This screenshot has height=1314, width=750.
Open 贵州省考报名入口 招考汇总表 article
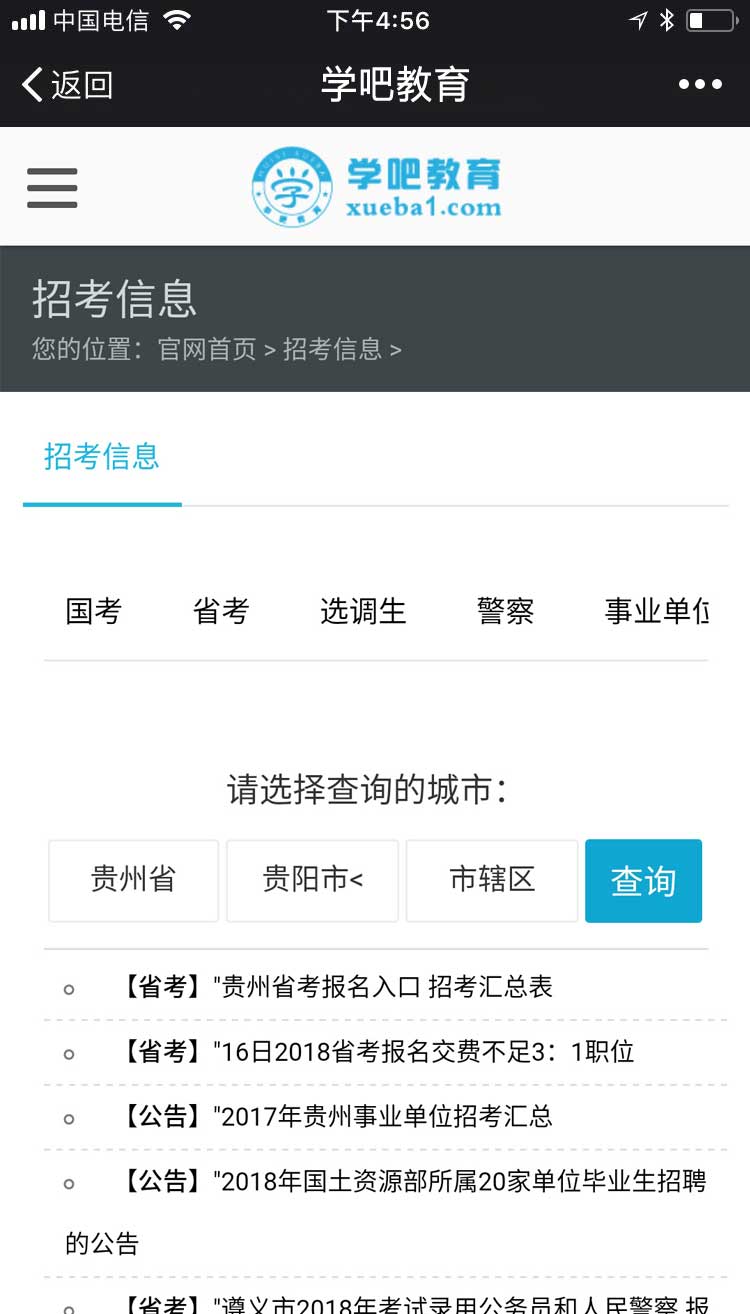pos(386,987)
